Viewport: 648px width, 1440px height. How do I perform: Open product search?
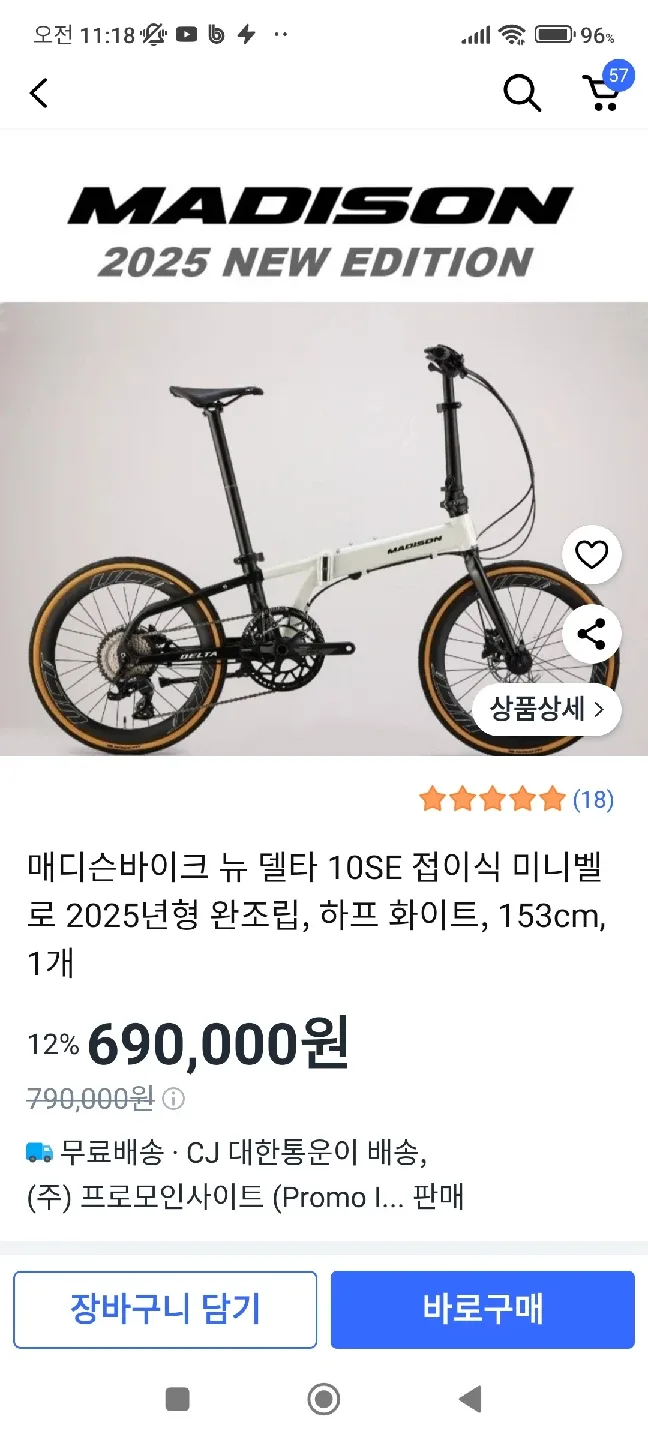tap(521, 94)
